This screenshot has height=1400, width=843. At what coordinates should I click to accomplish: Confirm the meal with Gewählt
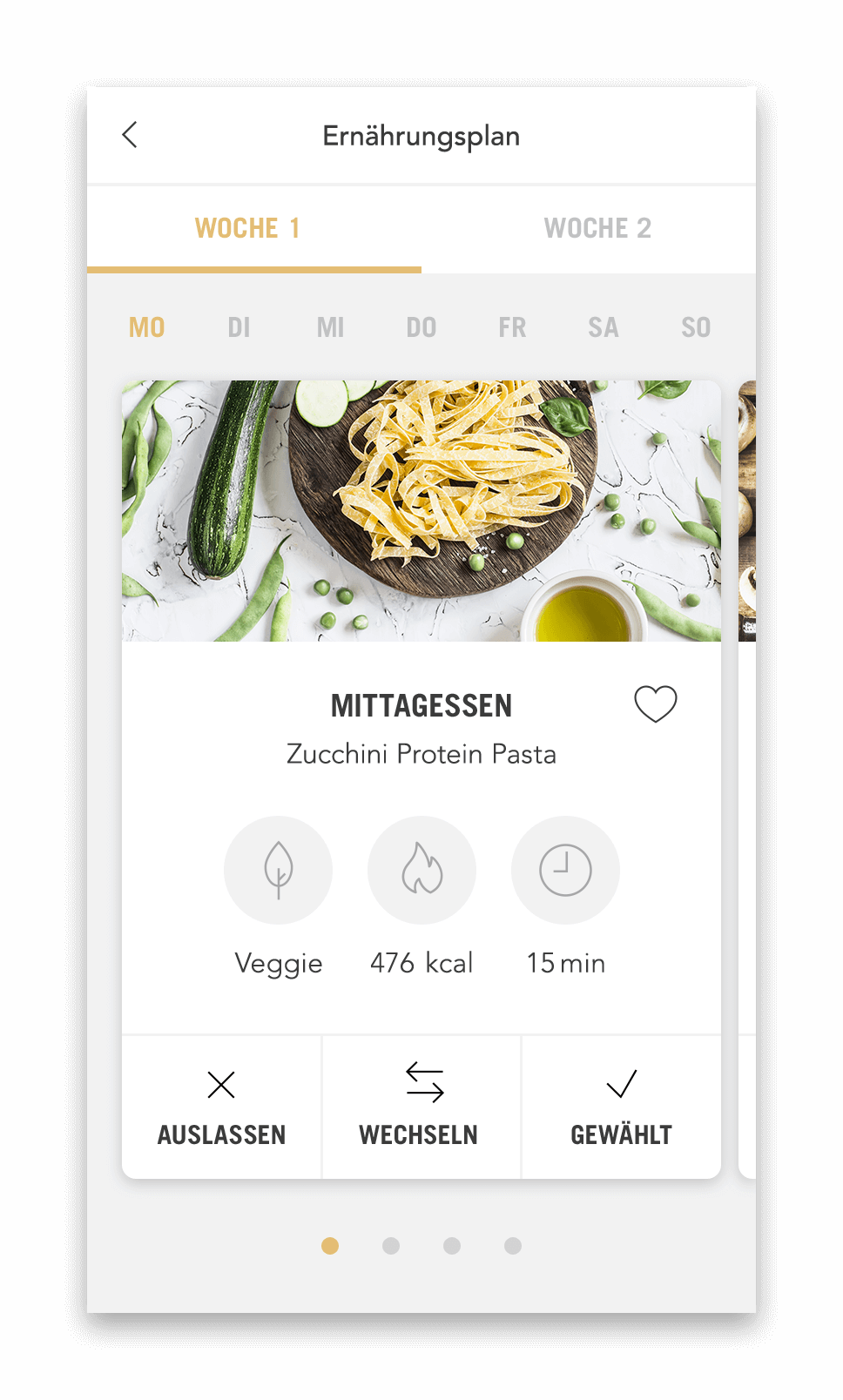[621, 1107]
